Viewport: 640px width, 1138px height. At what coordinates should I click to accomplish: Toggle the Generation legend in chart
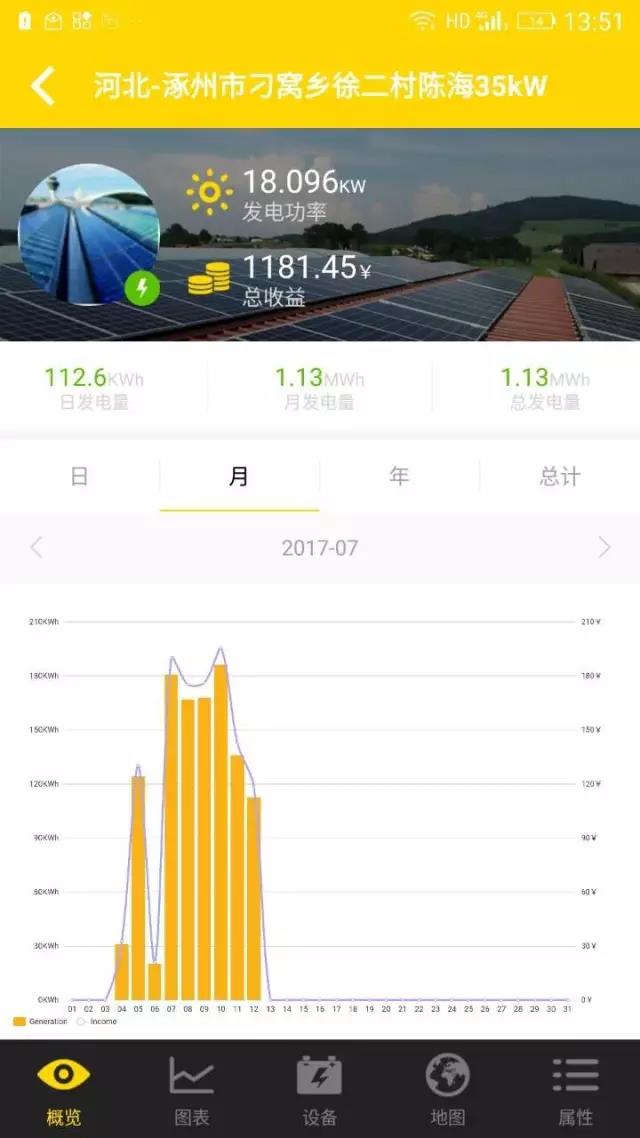42,1021
